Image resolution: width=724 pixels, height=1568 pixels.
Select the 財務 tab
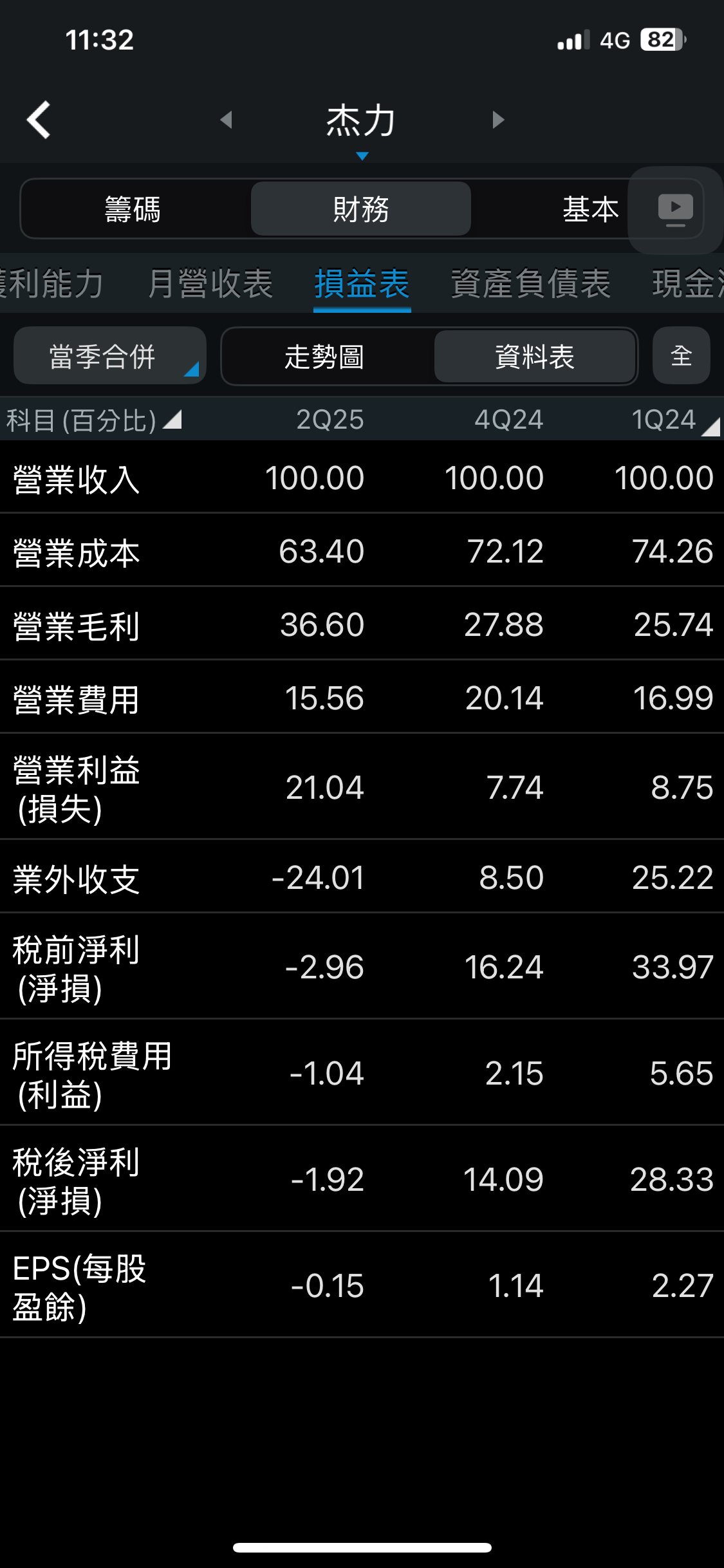tap(361, 209)
